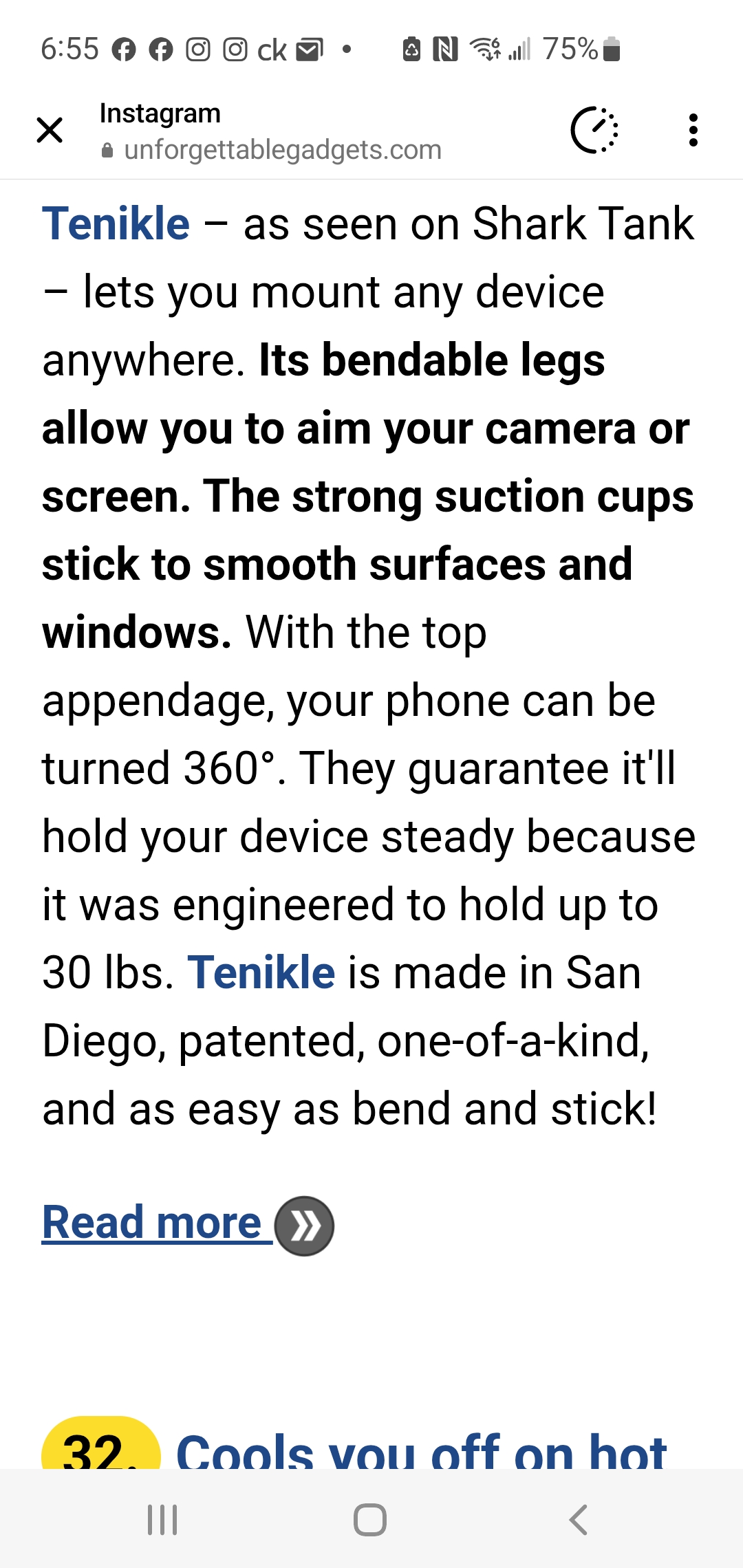Viewport: 743px width, 1568px height.
Task: Close the in-app browser
Action: coord(50,130)
